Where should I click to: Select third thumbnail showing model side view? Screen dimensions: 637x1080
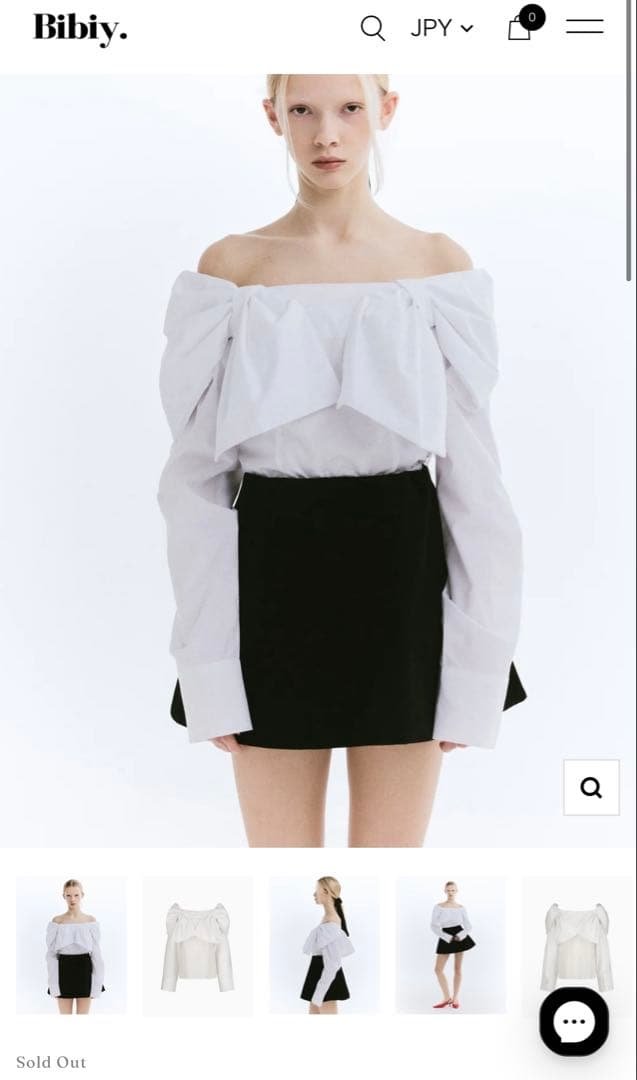[324, 945]
